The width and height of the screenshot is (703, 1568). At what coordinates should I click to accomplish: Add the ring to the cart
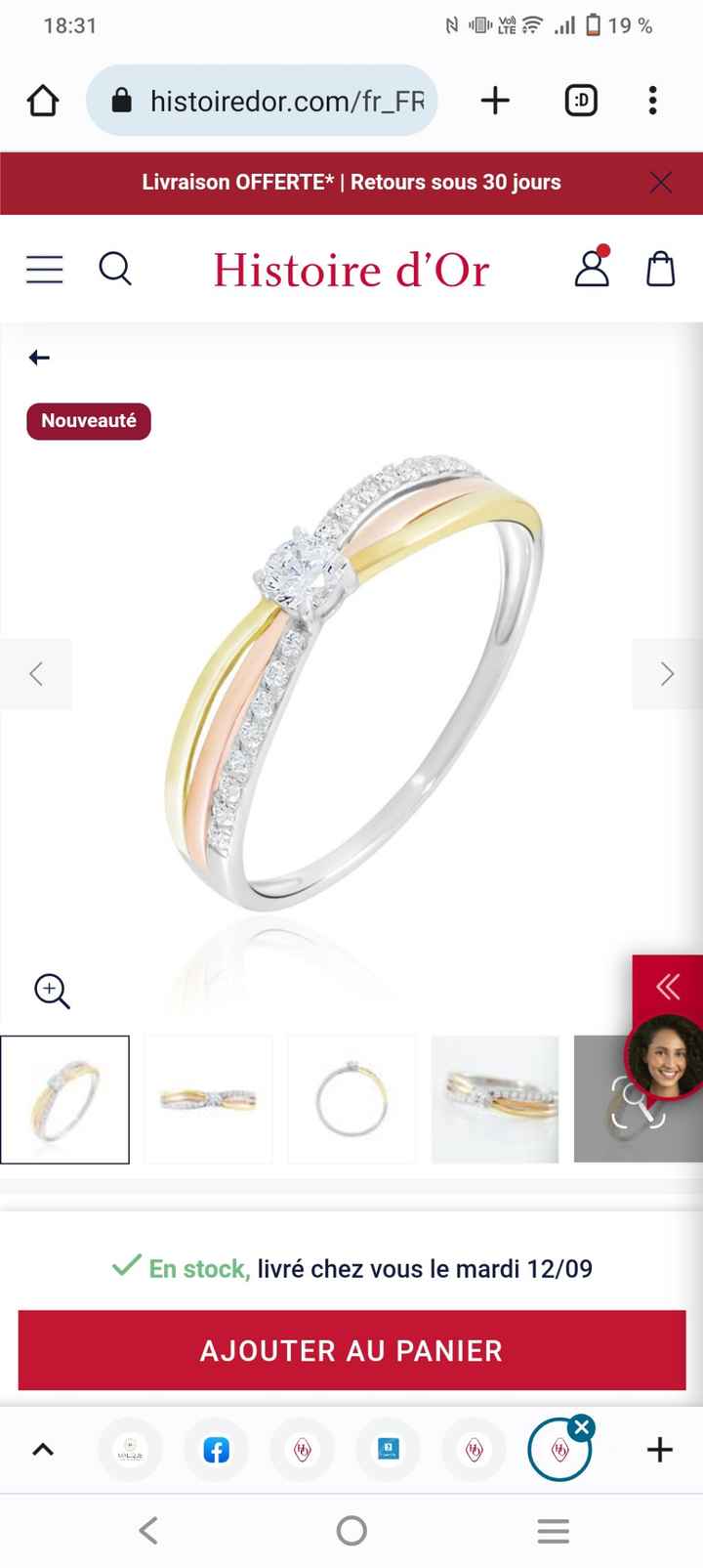click(351, 1350)
